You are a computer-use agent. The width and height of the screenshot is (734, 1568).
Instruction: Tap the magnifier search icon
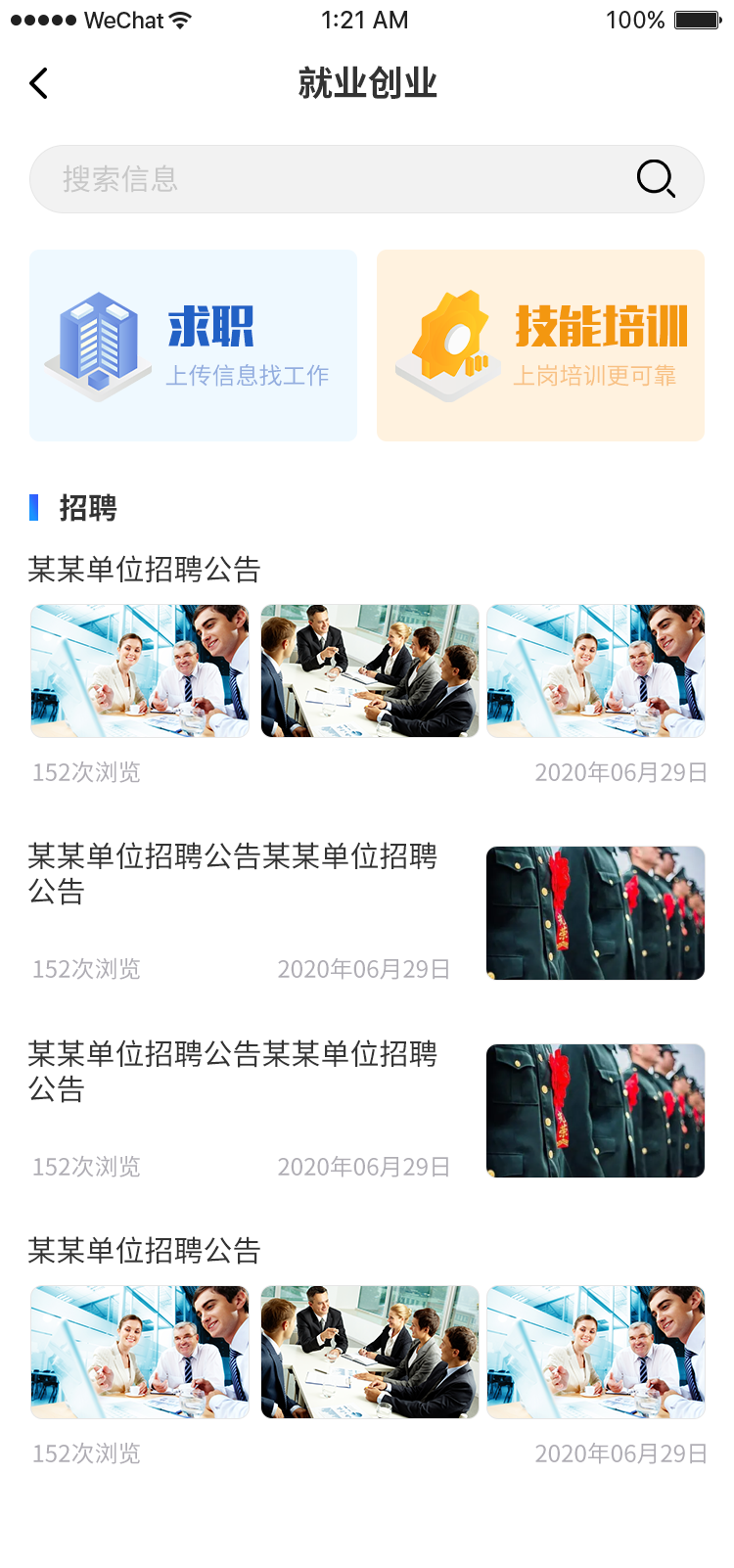656,179
